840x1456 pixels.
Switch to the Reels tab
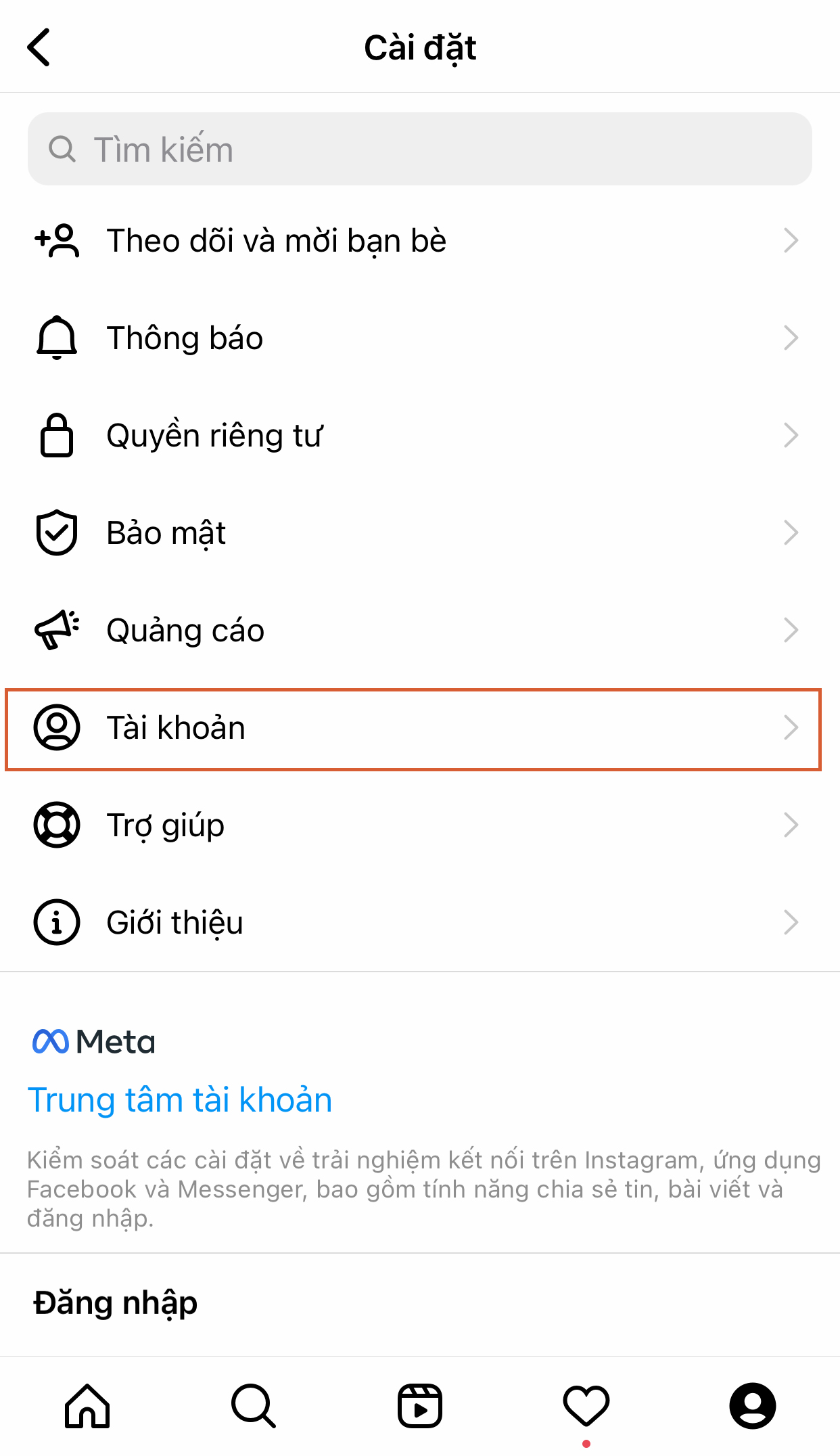[420, 1406]
